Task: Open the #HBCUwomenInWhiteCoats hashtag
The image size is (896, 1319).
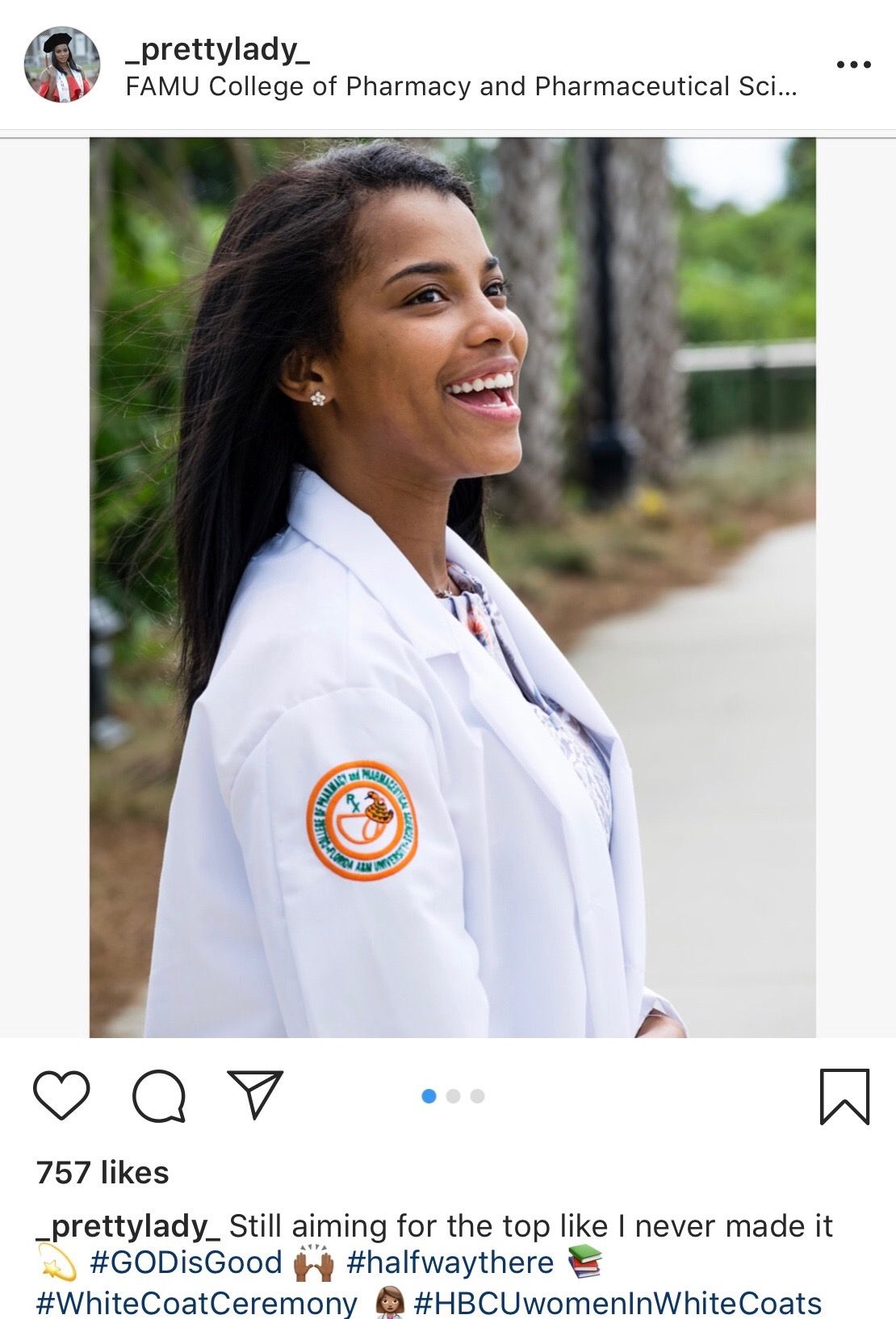Action: [x=618, y=1303]
